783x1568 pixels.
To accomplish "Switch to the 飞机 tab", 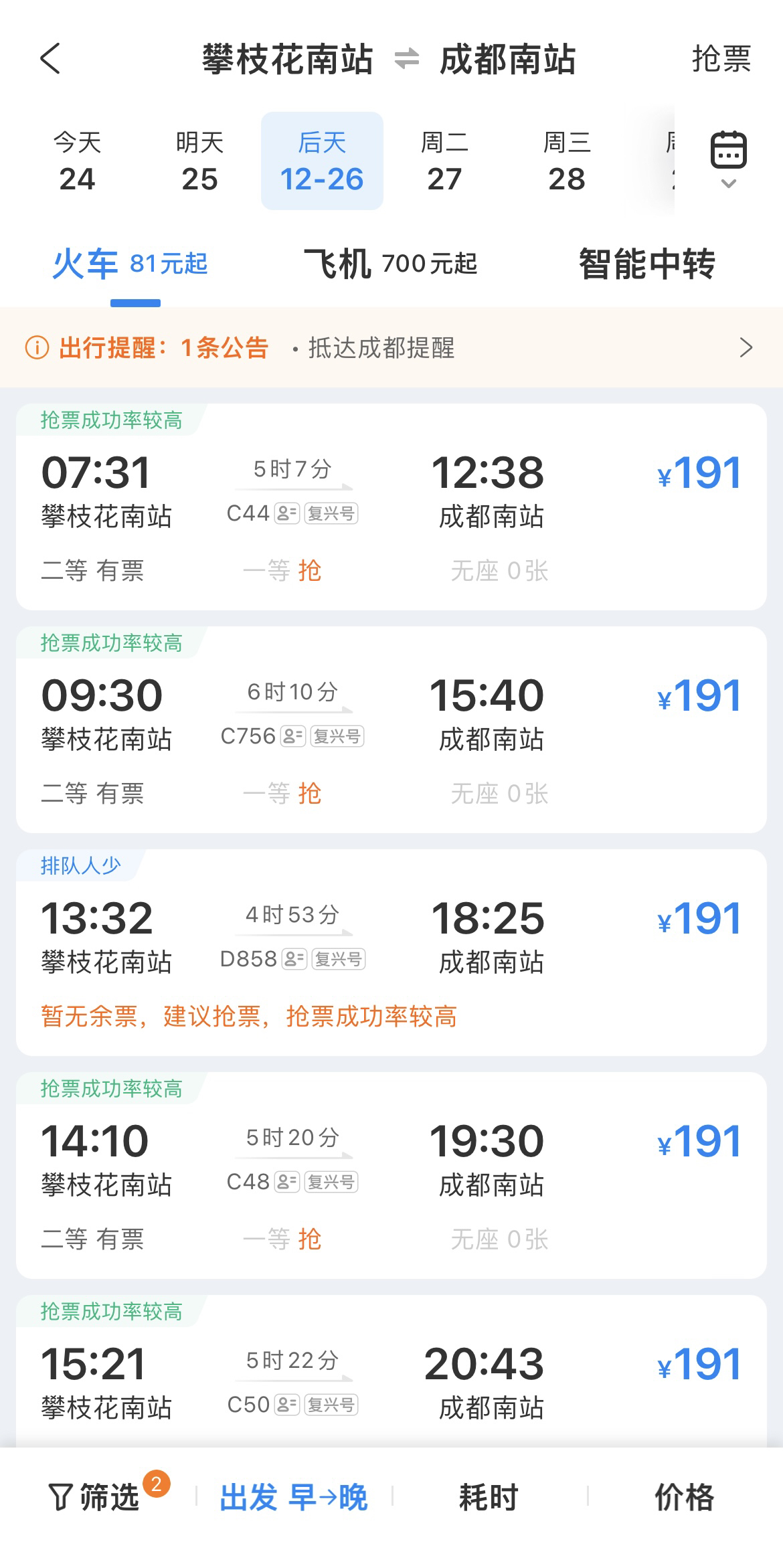I will click(390, 264).
